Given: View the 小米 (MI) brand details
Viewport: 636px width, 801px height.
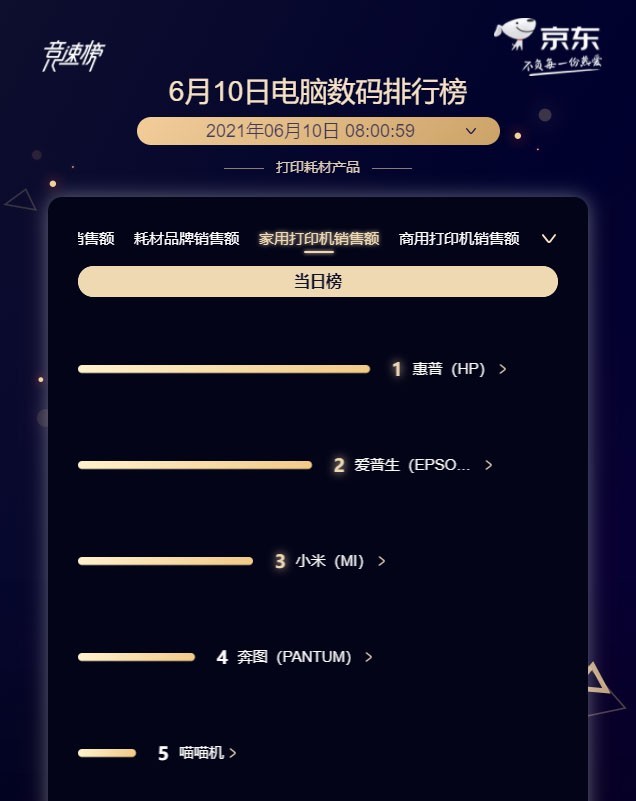Looking at the screenshot, I should (x=330, y=561).
